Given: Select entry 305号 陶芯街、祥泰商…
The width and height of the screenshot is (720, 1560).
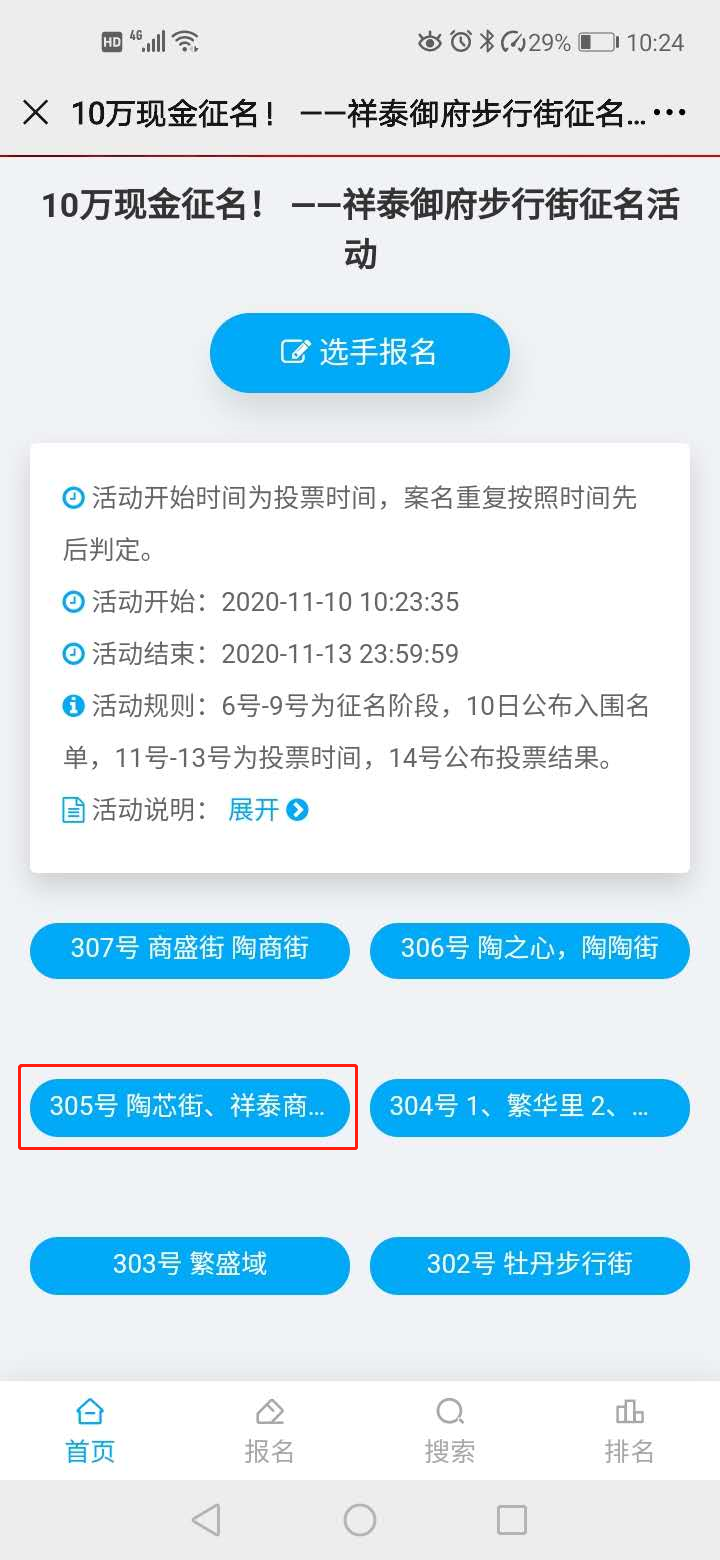Looking at the screenshot, I should pos(190,1107).
